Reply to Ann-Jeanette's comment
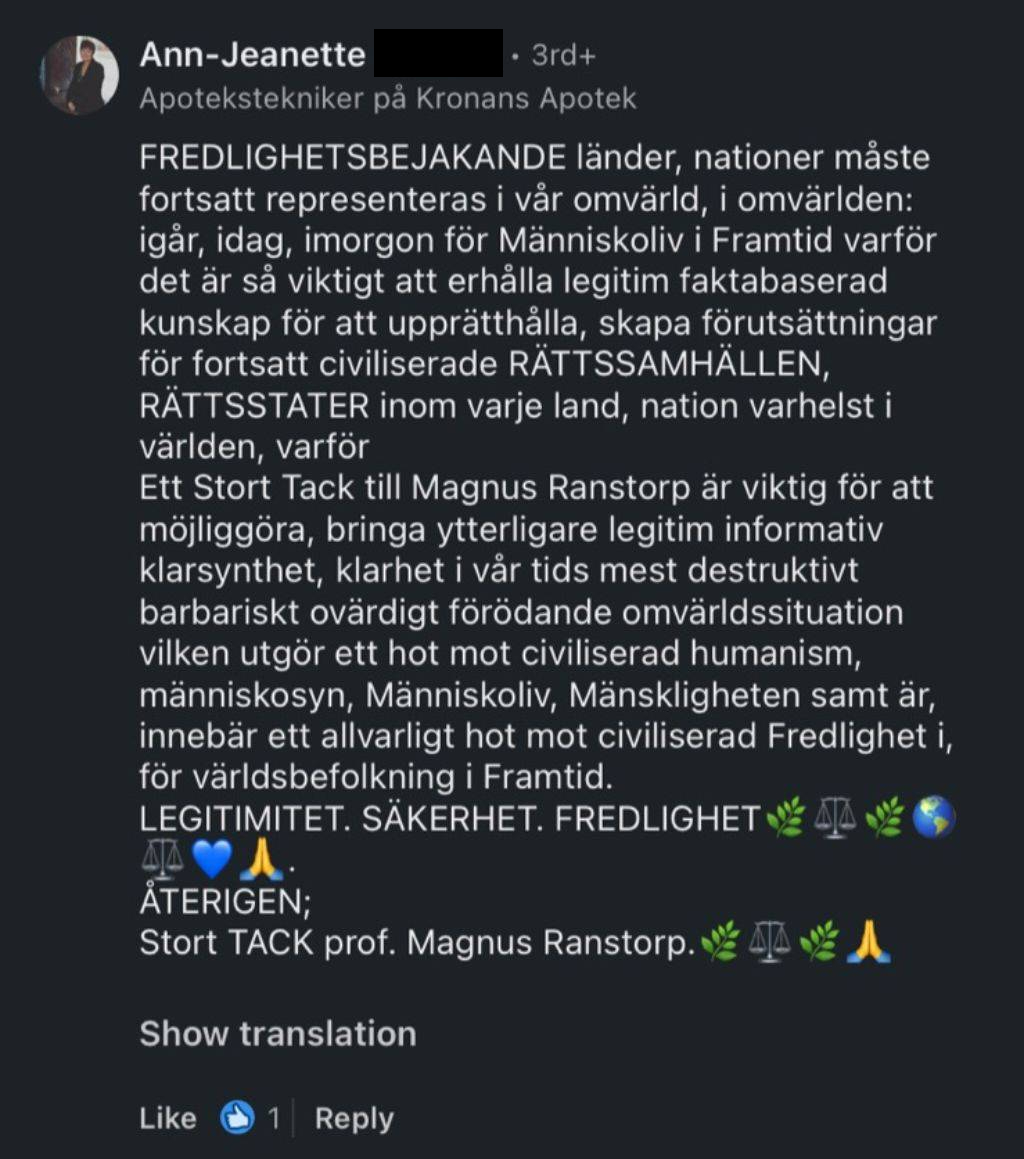The width and height of the screenshot is (1024, 1159). pyautogui.click(x=354, y=1118)
